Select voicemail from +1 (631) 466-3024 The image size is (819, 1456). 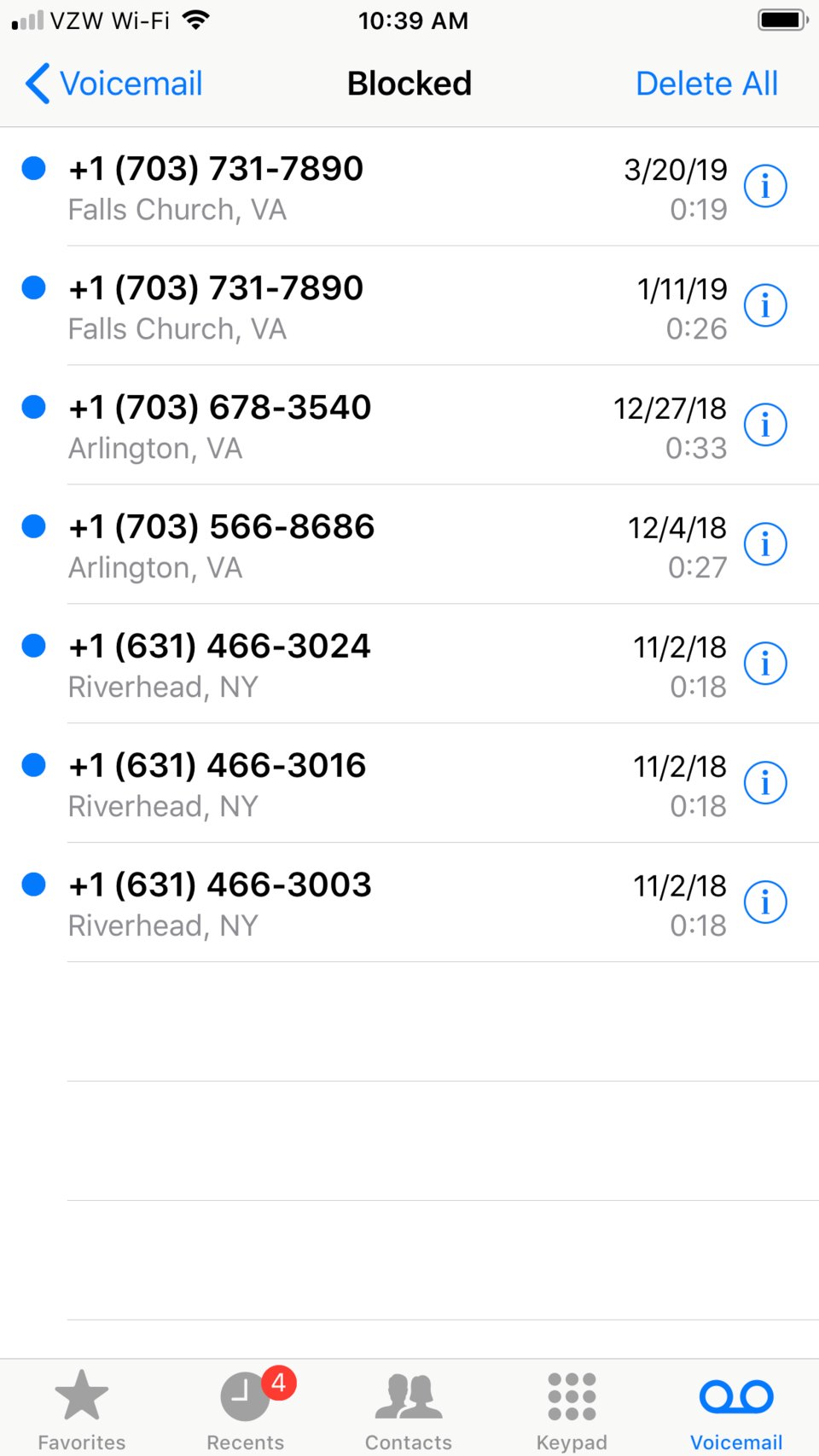(341, 665)
